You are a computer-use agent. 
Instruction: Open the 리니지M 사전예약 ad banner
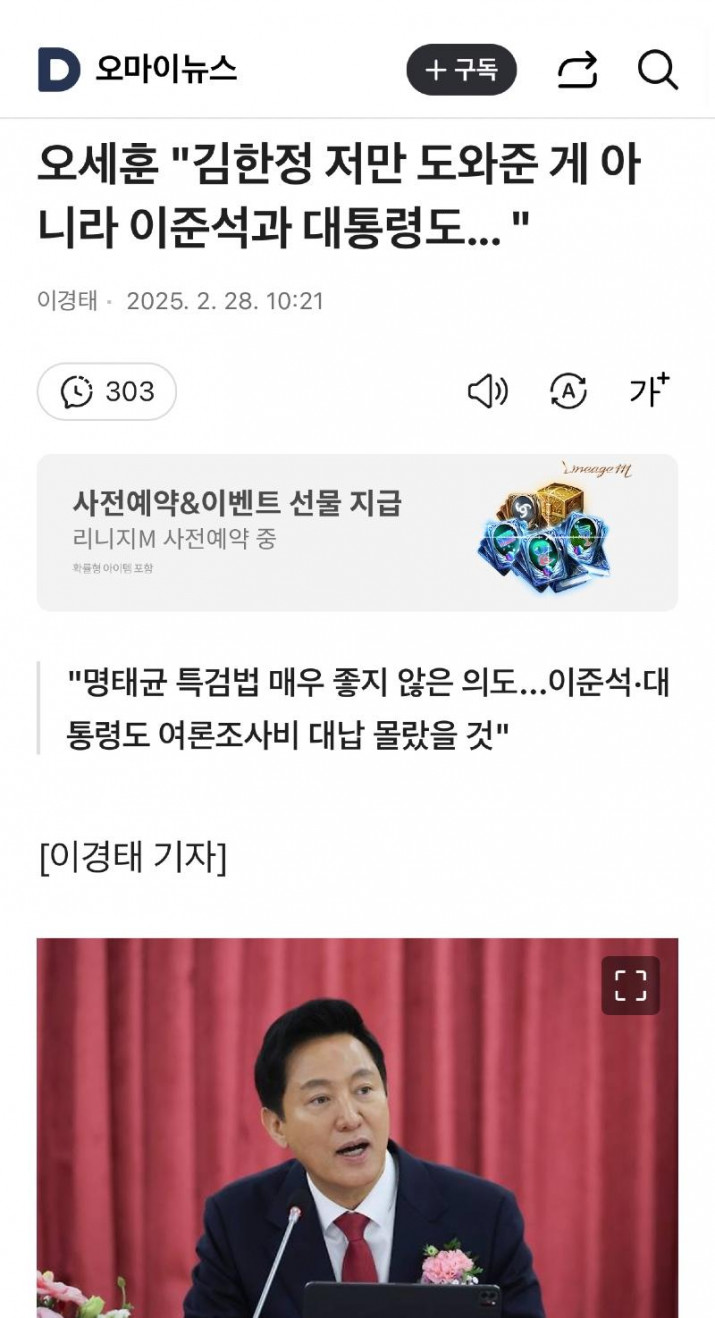[357, 533]
